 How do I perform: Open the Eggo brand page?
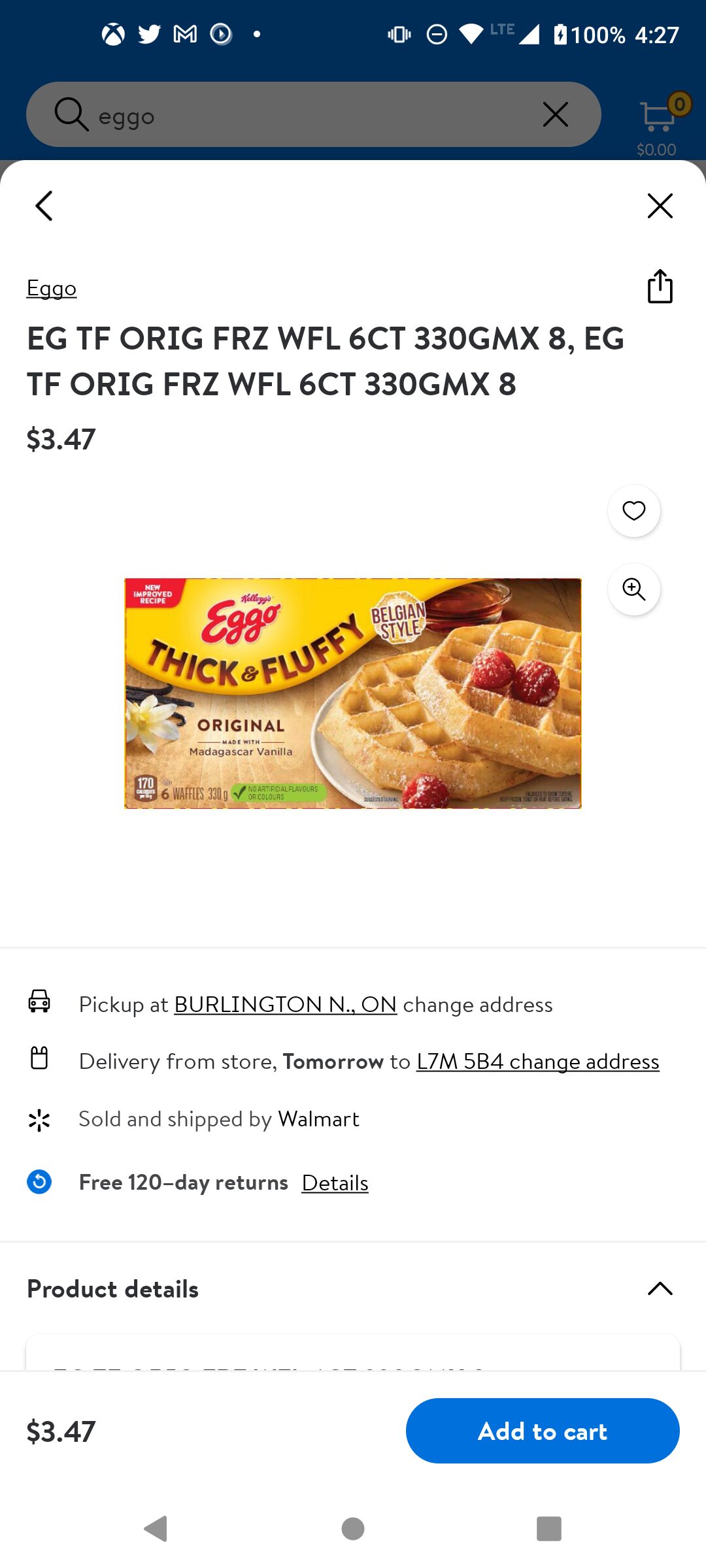pos(51,287)
